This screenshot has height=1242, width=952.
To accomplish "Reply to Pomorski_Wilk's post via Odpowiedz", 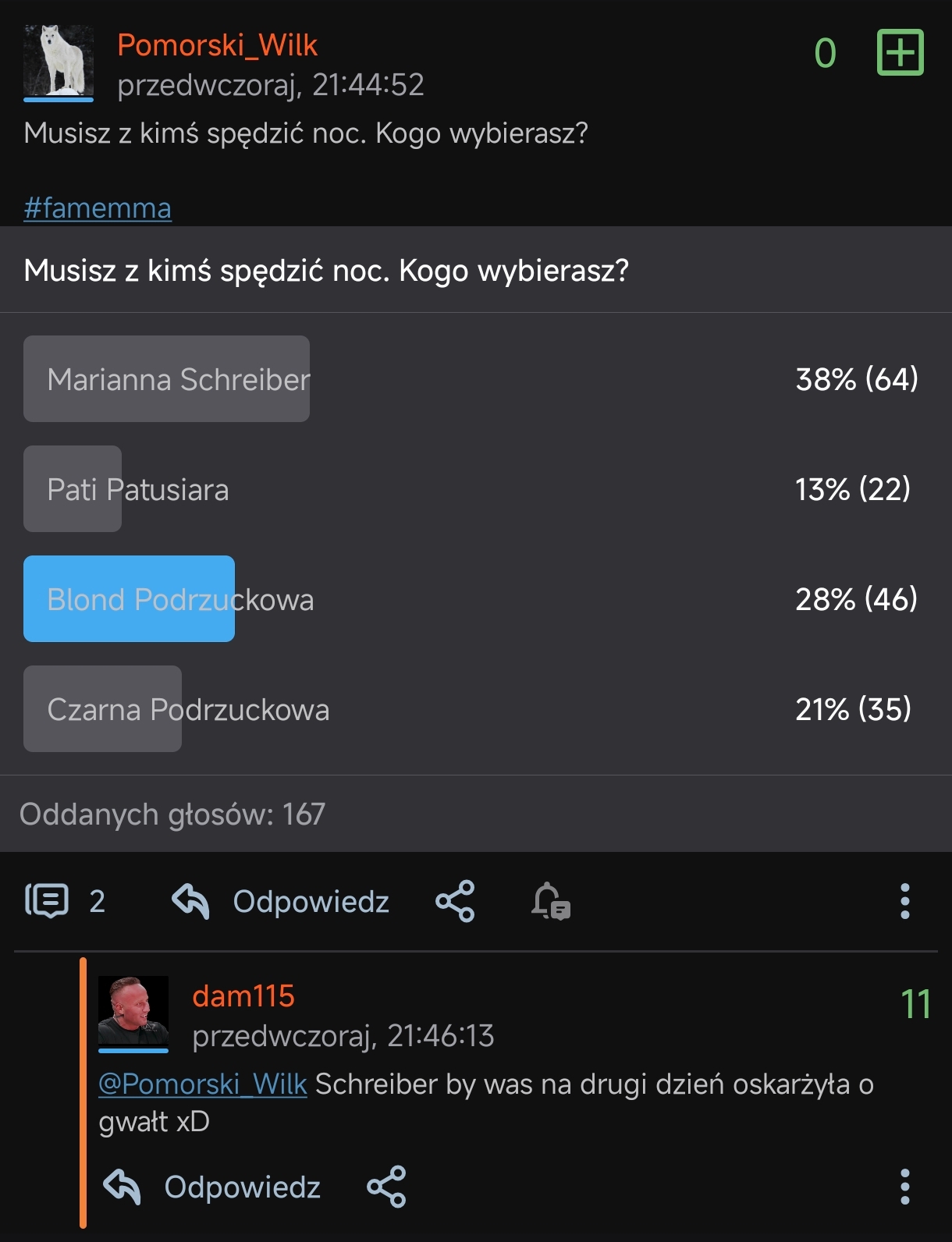I will click(x=281, y=901).
